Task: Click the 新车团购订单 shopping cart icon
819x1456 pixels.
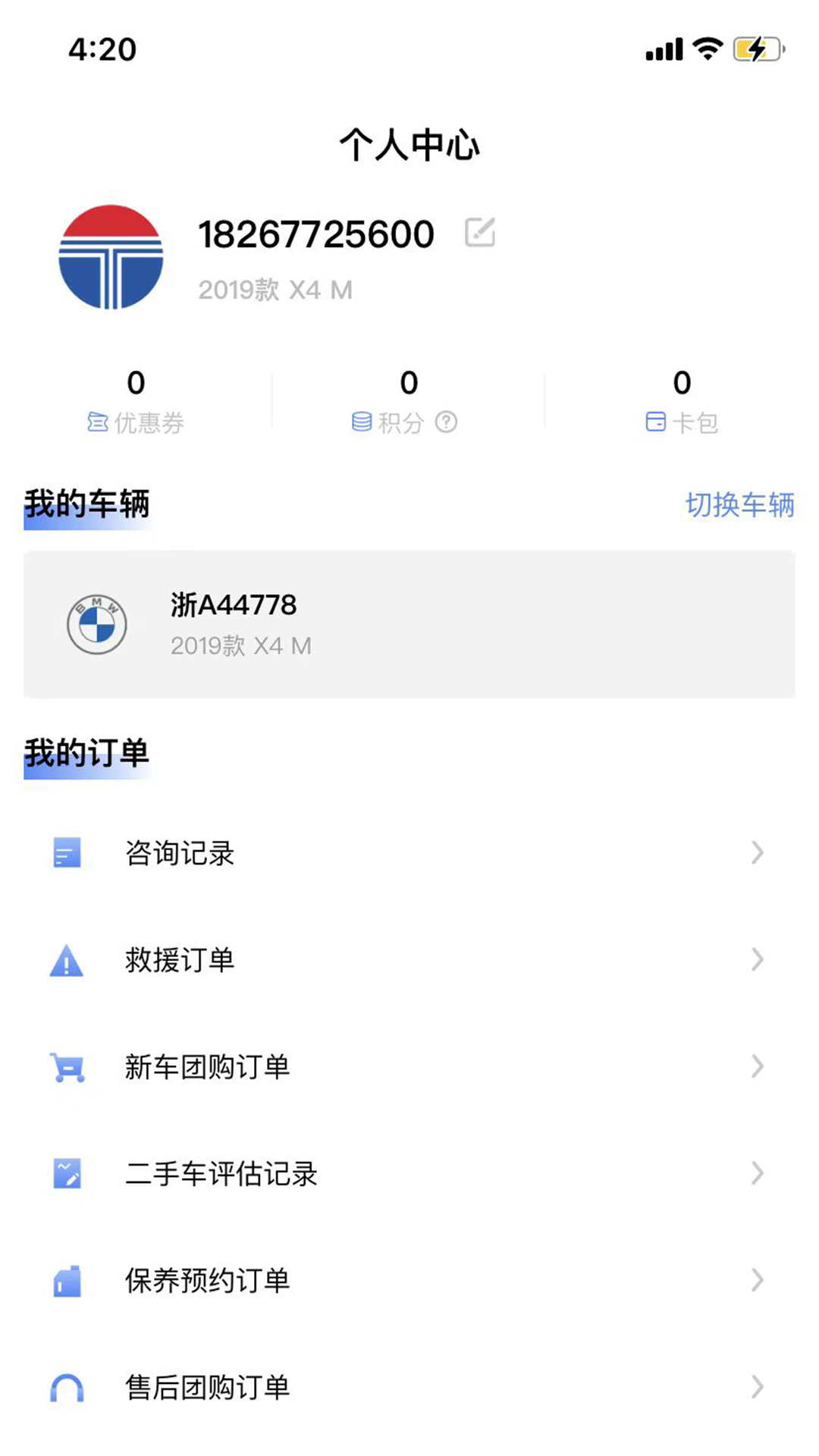Action: (66, 1067)
